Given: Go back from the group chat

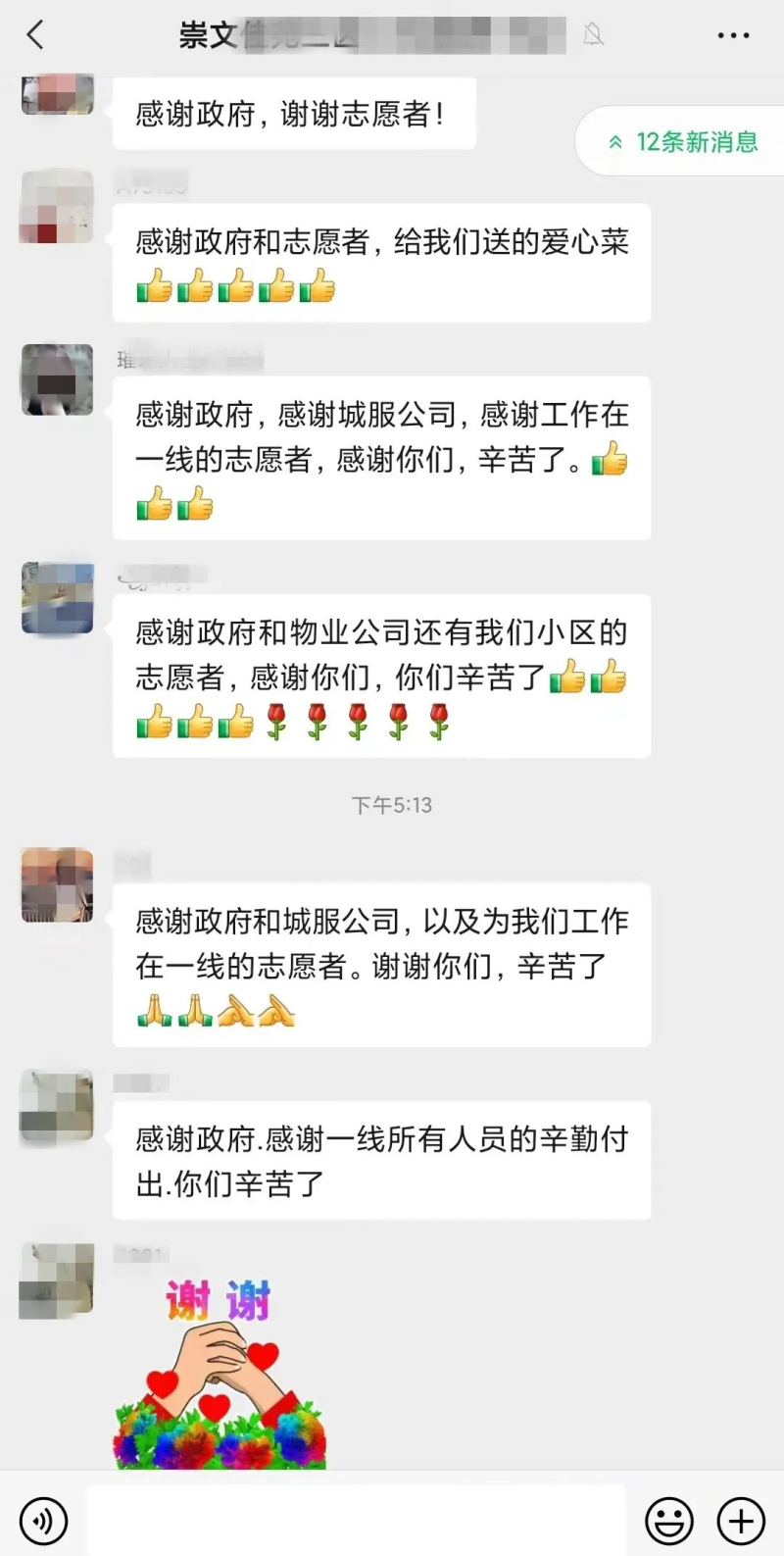Looking at the screenshot, I should [36, 36].
